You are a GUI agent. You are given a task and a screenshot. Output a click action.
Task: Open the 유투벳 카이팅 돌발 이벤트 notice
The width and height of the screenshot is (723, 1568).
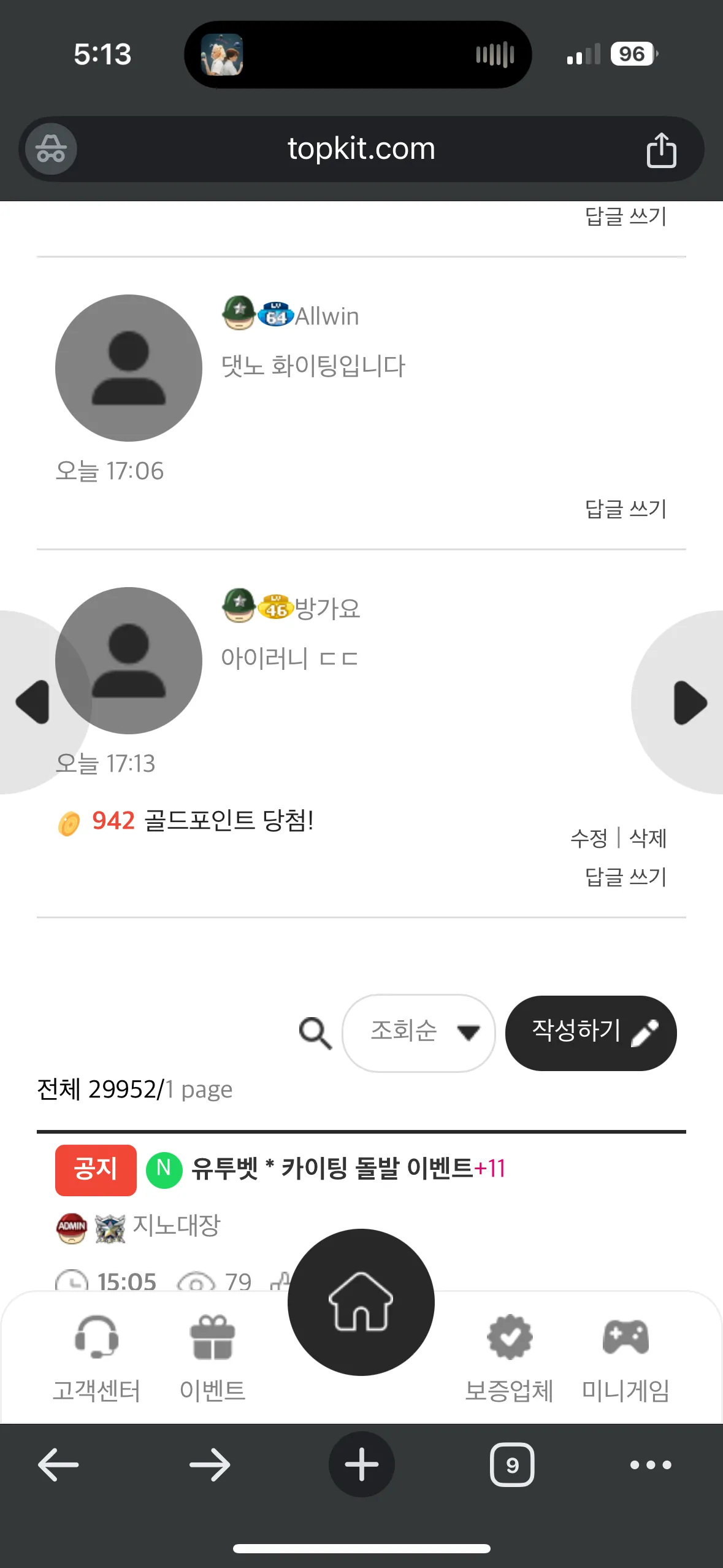click(332, 1169)
